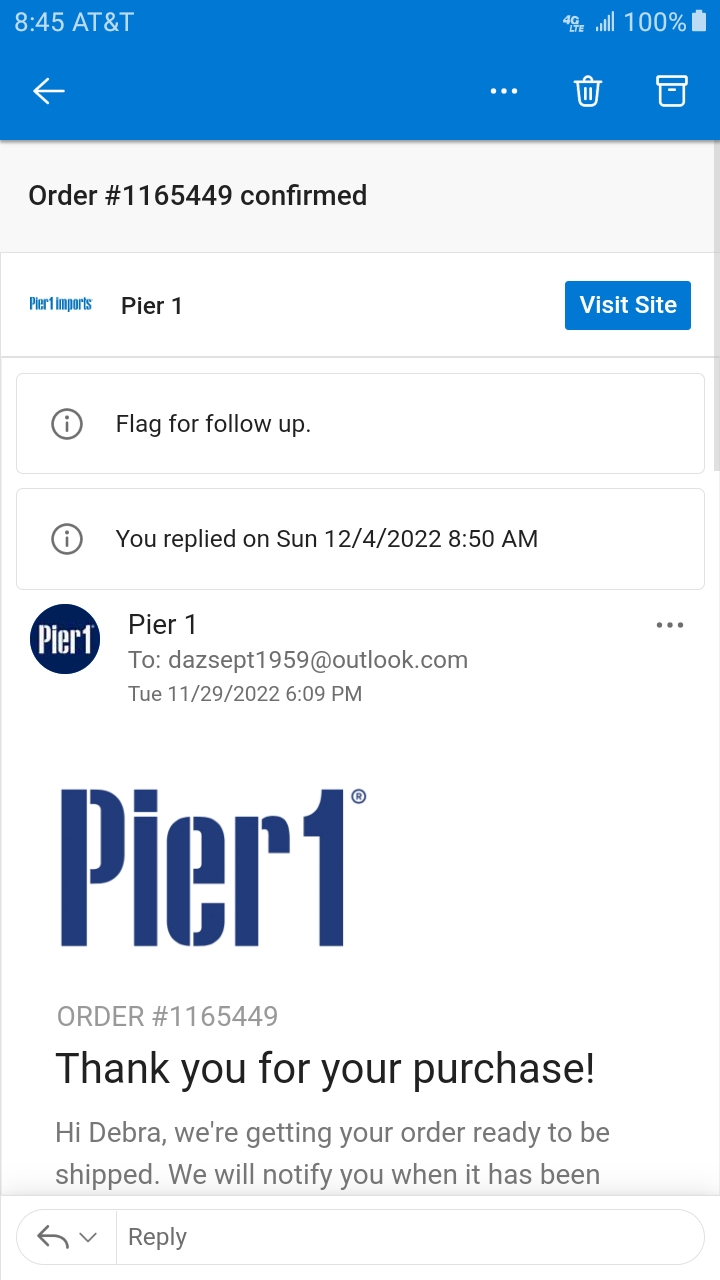The image size is (720, 1280).
Task: Open the Flag for follow up notice
Action: [x=360, y=424]
